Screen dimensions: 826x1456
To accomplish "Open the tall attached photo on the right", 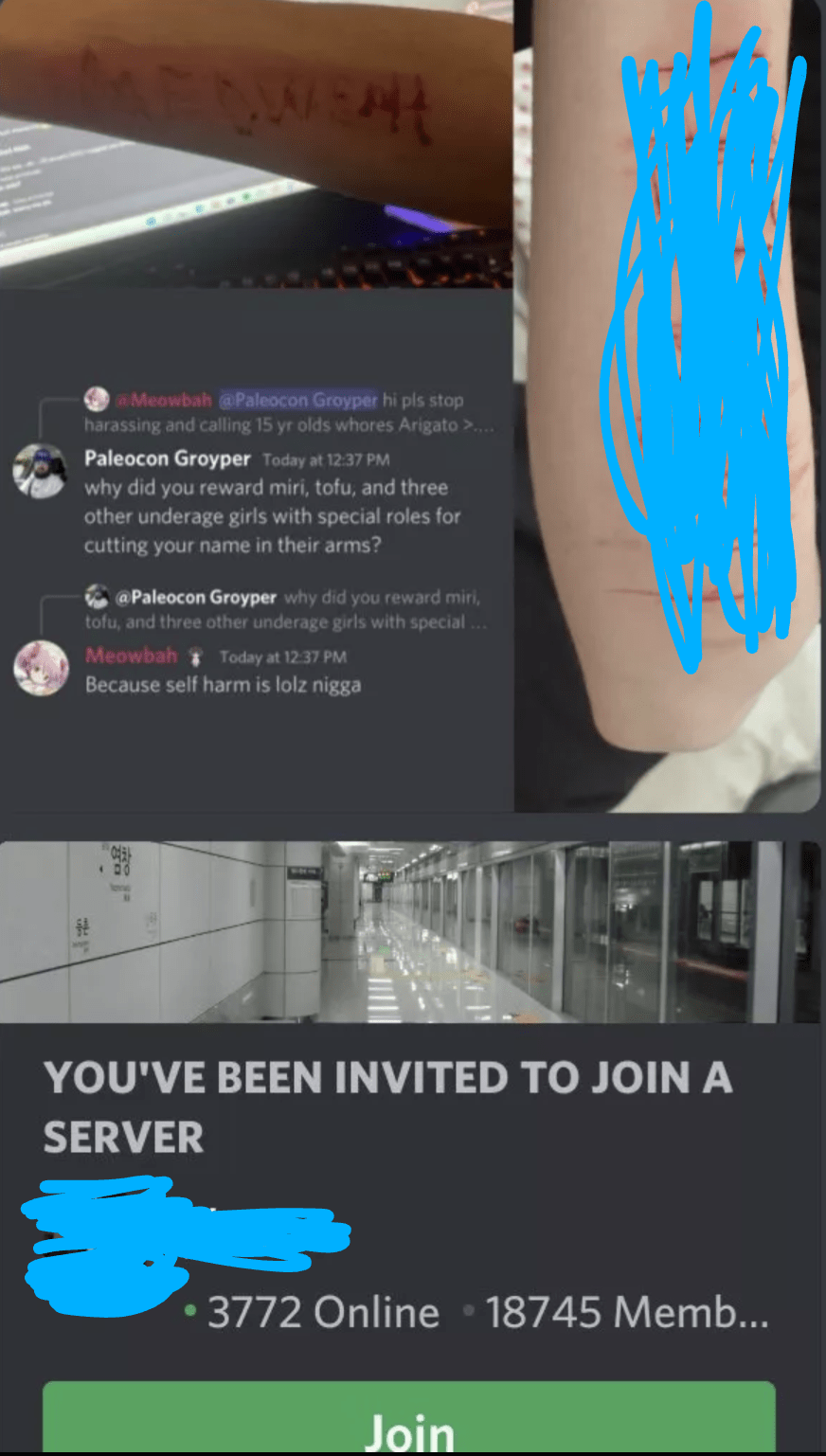I will pyautogui.click(x=668, y=407).
